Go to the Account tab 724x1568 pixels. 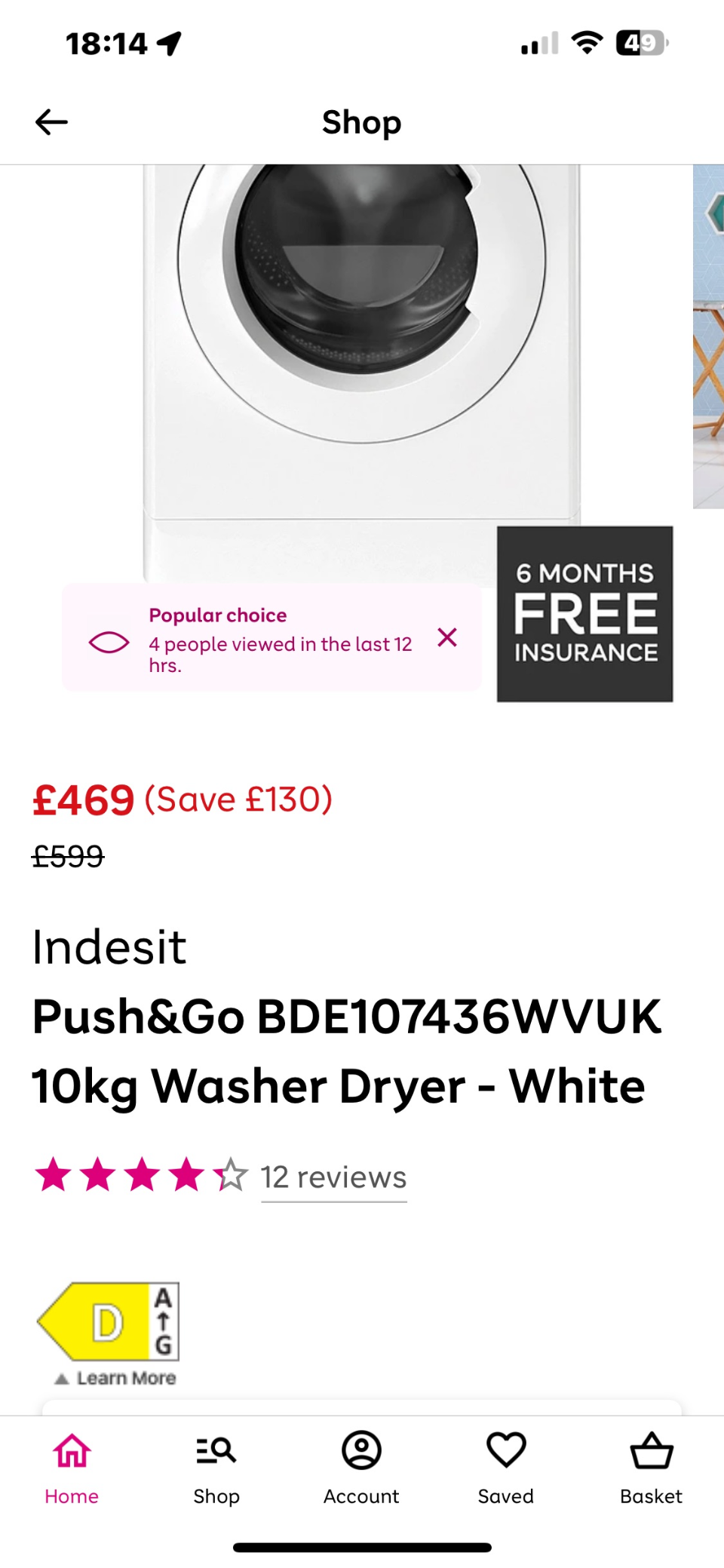[361, 1467]
